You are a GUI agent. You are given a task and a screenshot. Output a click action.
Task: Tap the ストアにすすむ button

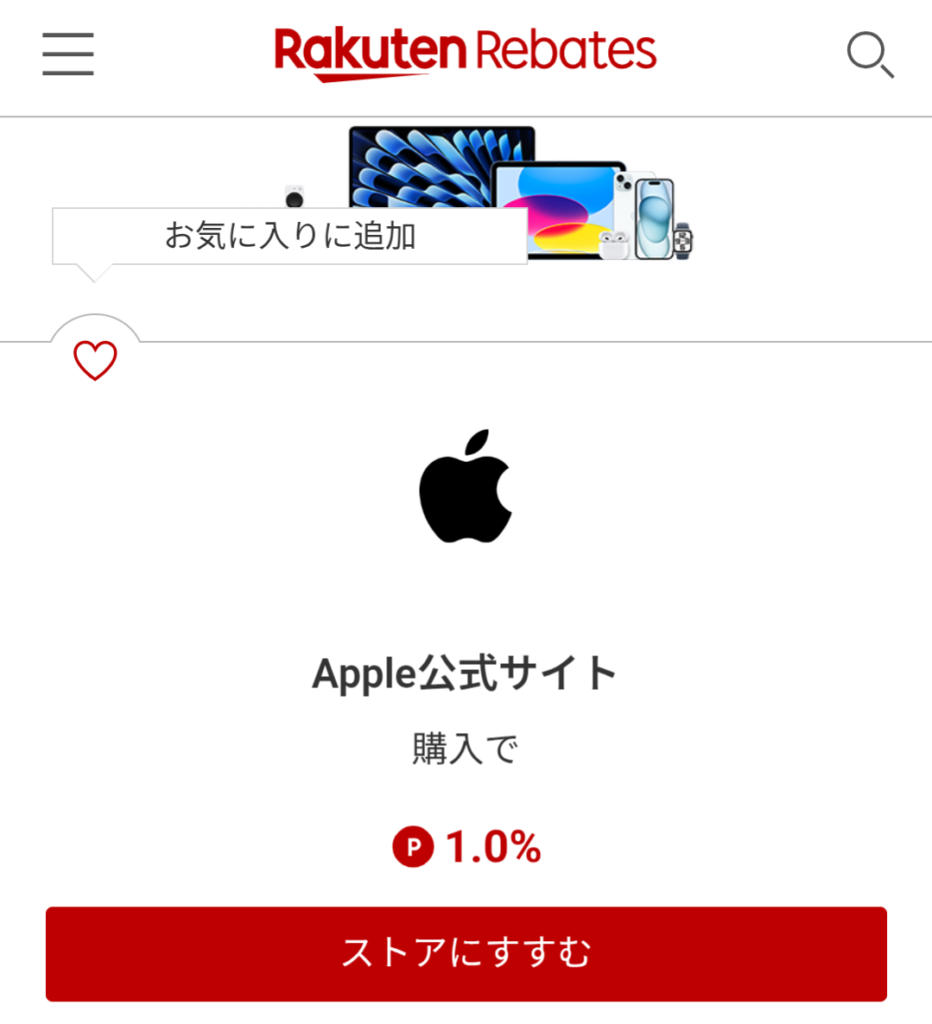click(x=466, y=953)
